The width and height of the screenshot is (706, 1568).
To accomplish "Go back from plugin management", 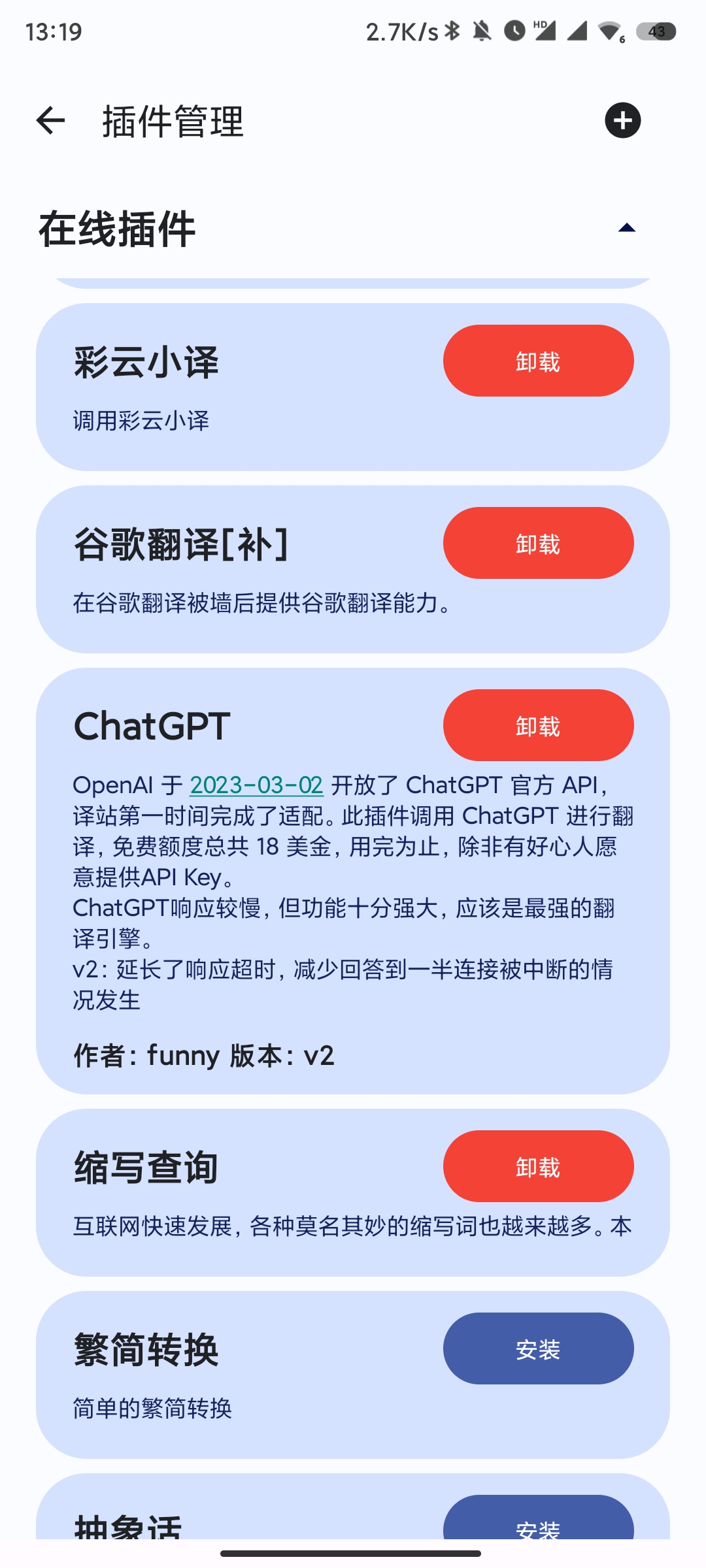I will coord(50,121).
